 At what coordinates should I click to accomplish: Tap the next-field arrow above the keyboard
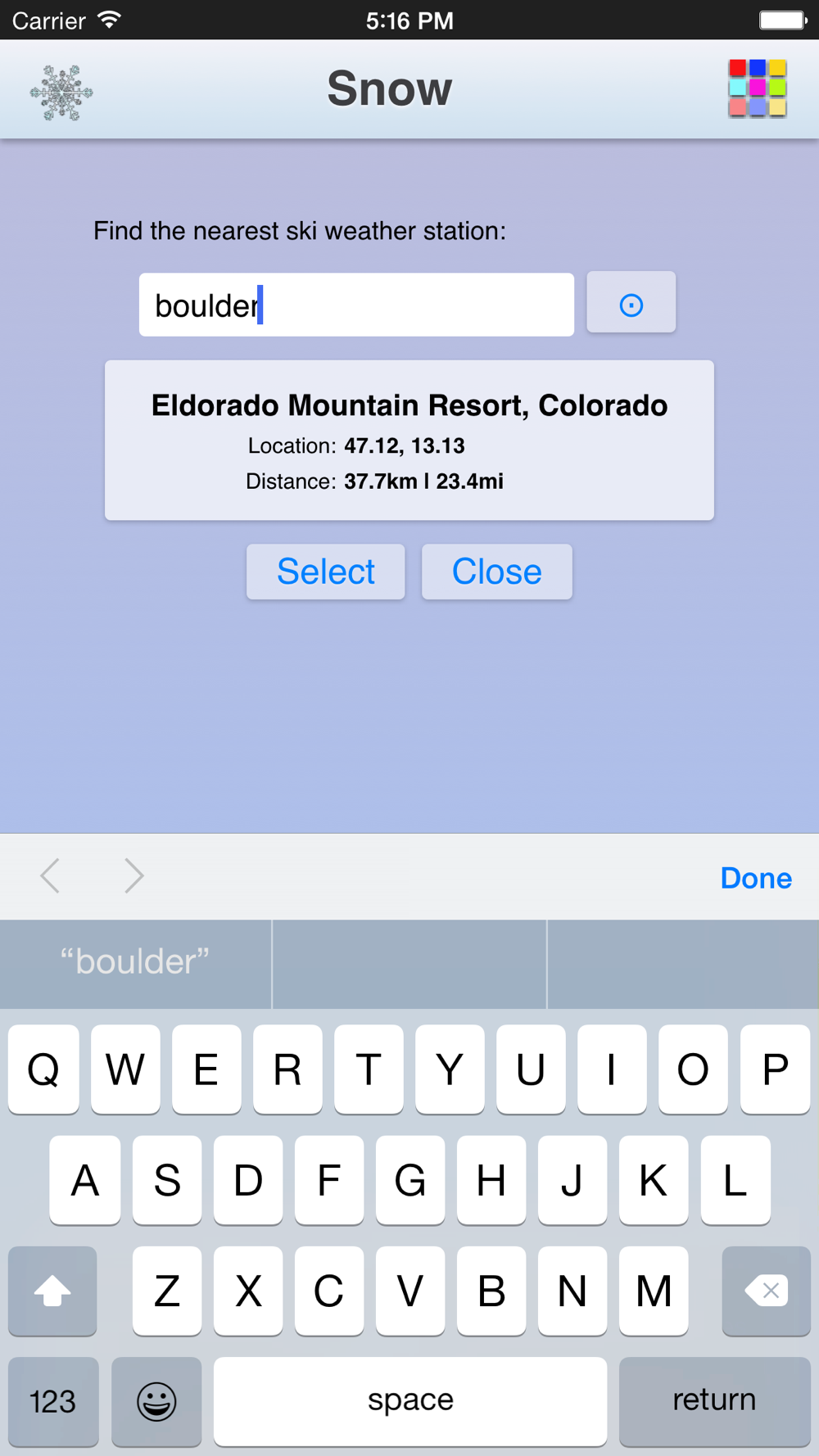coord(133,876)
